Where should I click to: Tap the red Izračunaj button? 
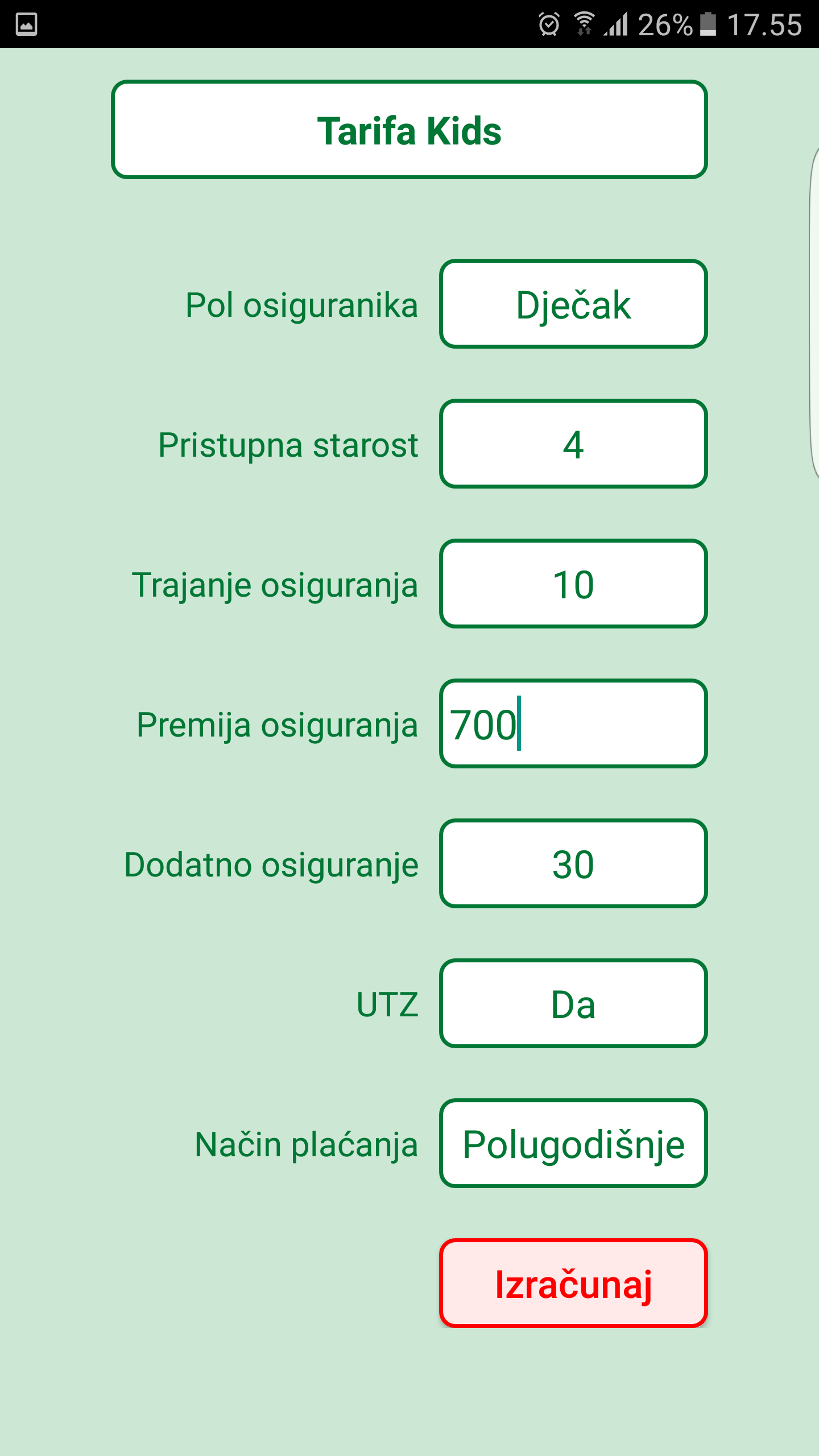573,1284
